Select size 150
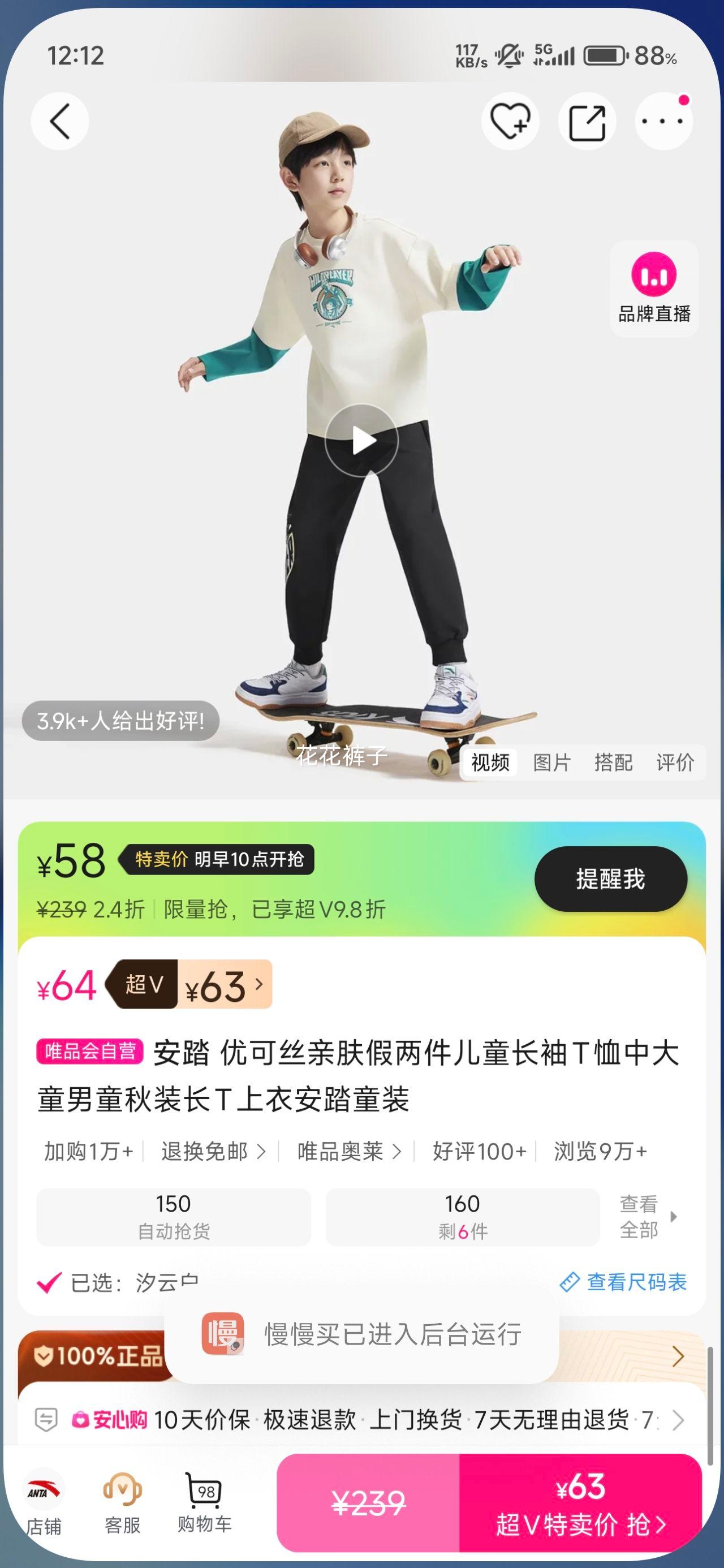The image size is (724, 1568). pos(174,1217)
